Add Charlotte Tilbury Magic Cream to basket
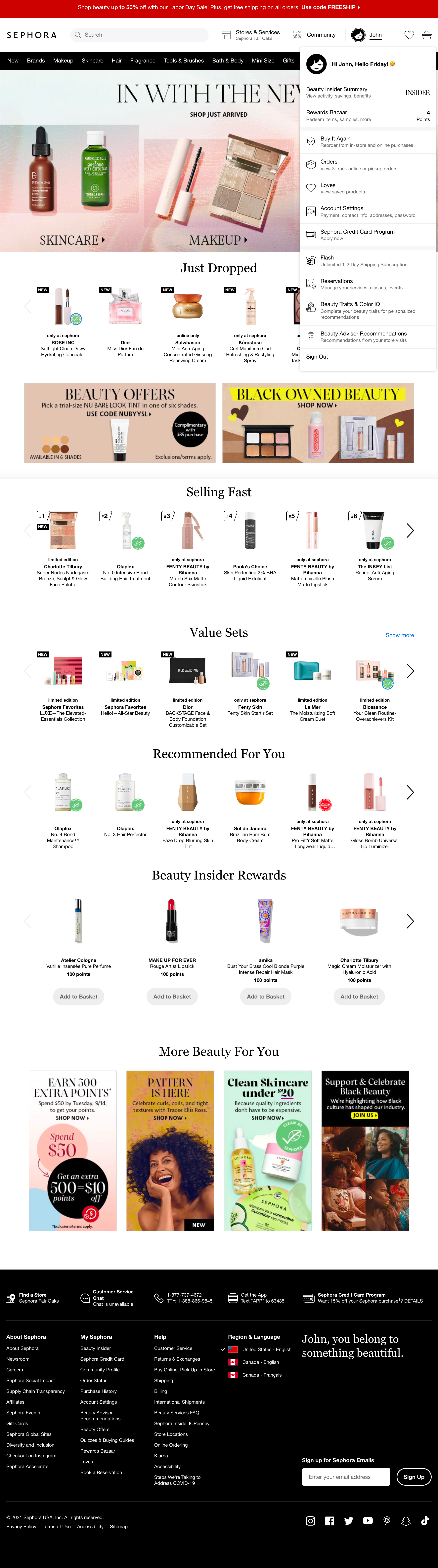 [359, 997]
